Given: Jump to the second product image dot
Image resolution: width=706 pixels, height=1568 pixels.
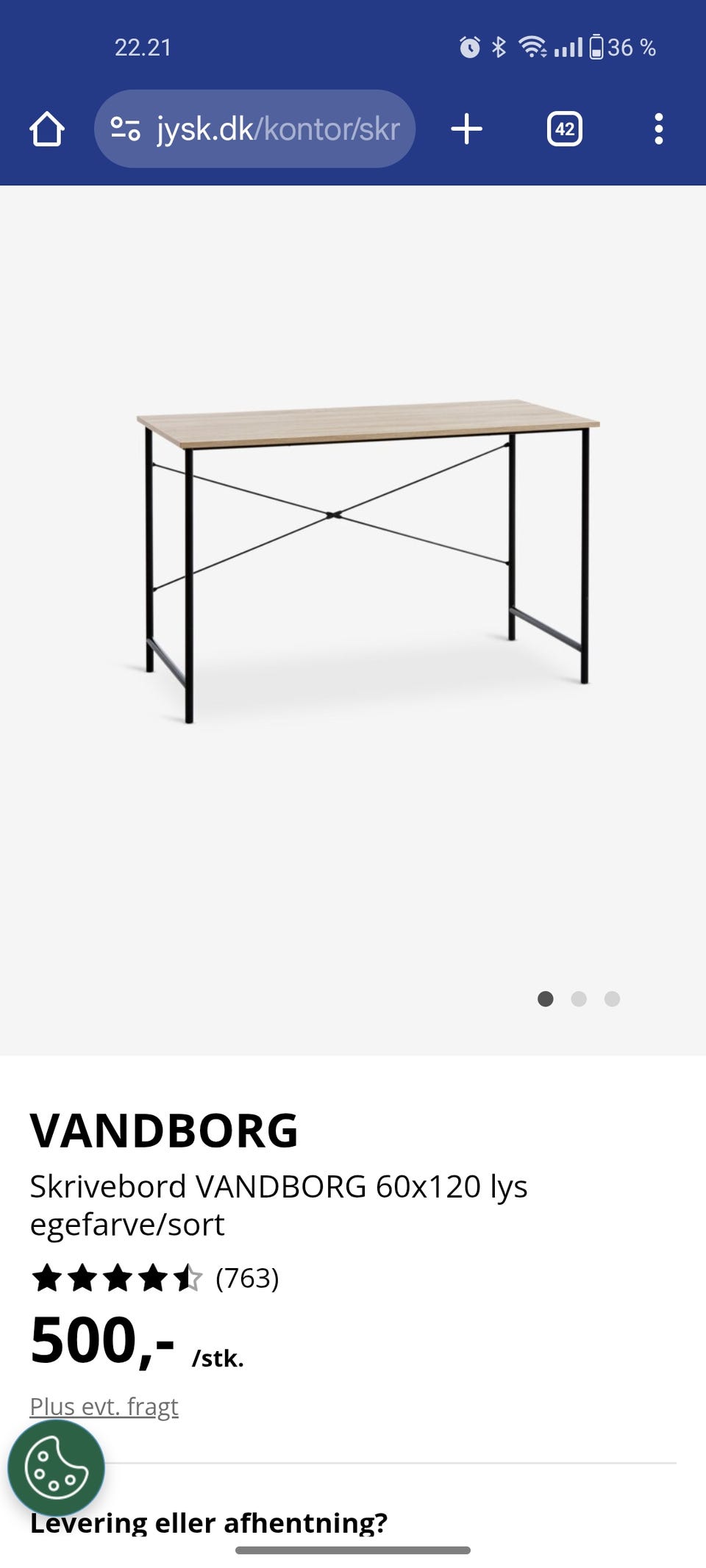Looking at the screenshot, I should click(579, 999).
